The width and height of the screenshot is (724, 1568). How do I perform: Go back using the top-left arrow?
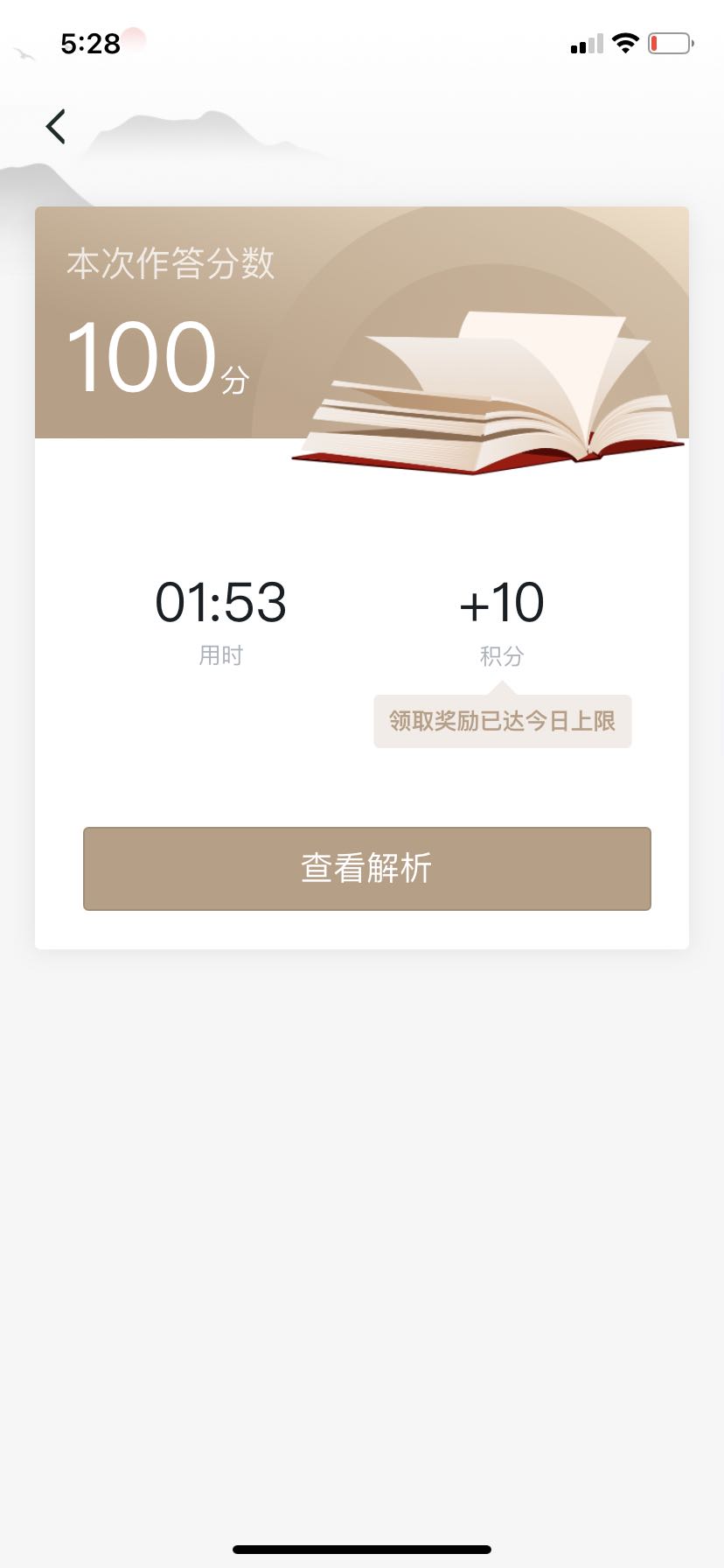pos(56,127)
